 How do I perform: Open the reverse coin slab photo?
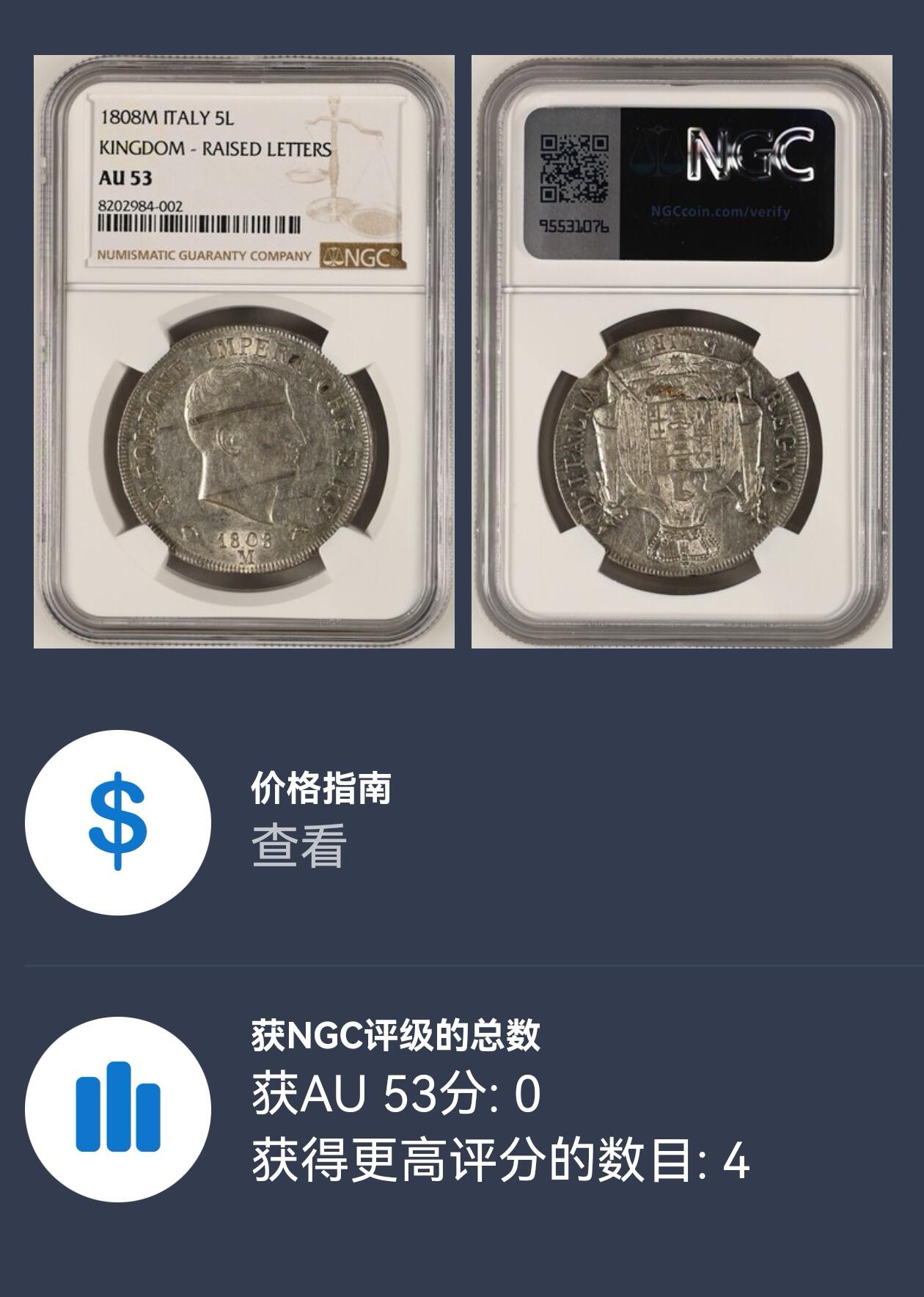(x=681, y=351)
